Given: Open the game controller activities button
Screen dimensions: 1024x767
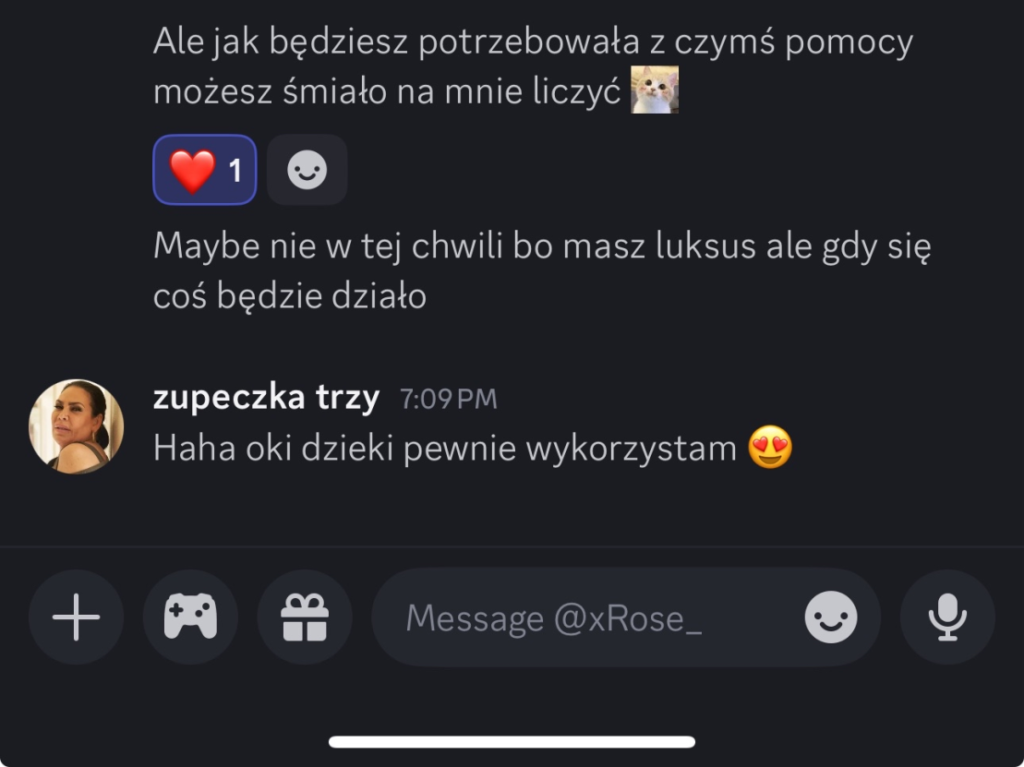Looking at the screenshot, I should coord(190,617).
